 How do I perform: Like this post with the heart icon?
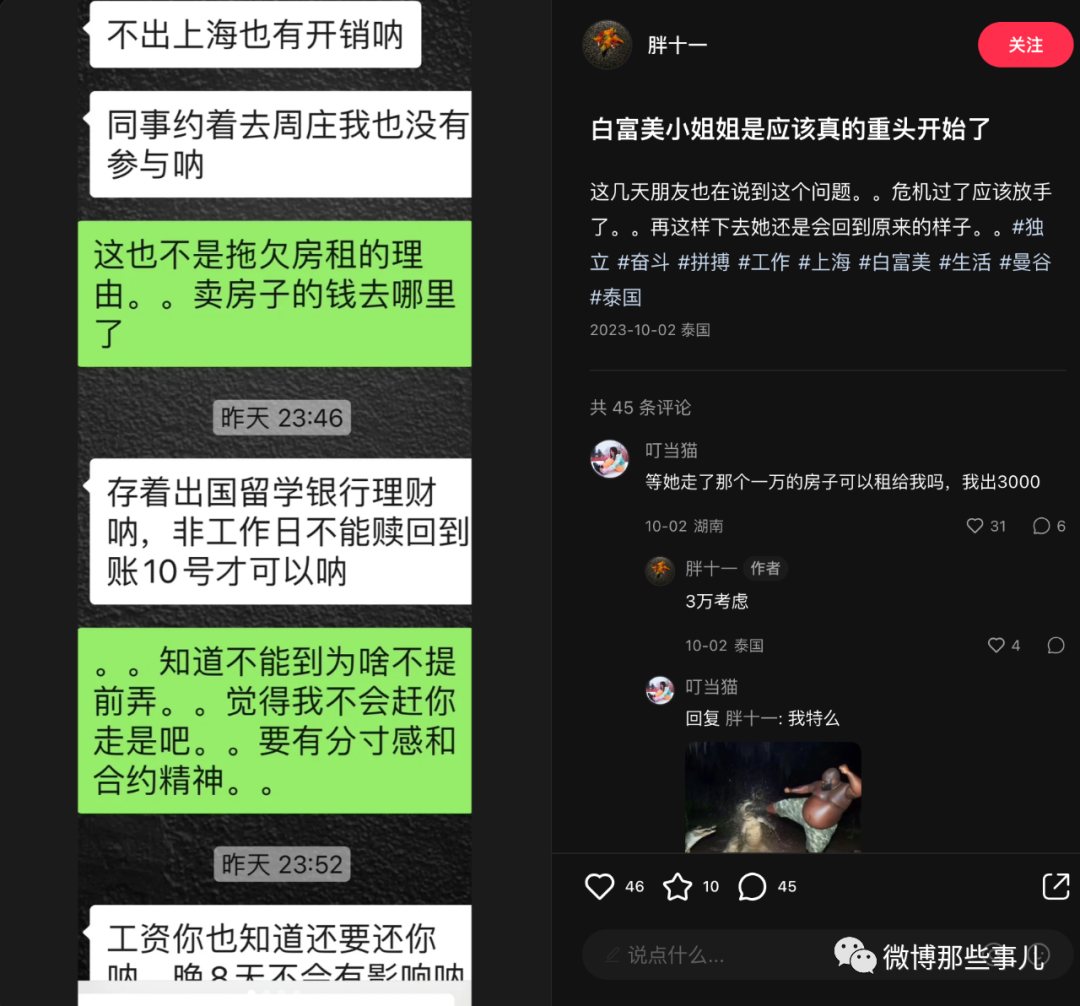pos(600,886)
